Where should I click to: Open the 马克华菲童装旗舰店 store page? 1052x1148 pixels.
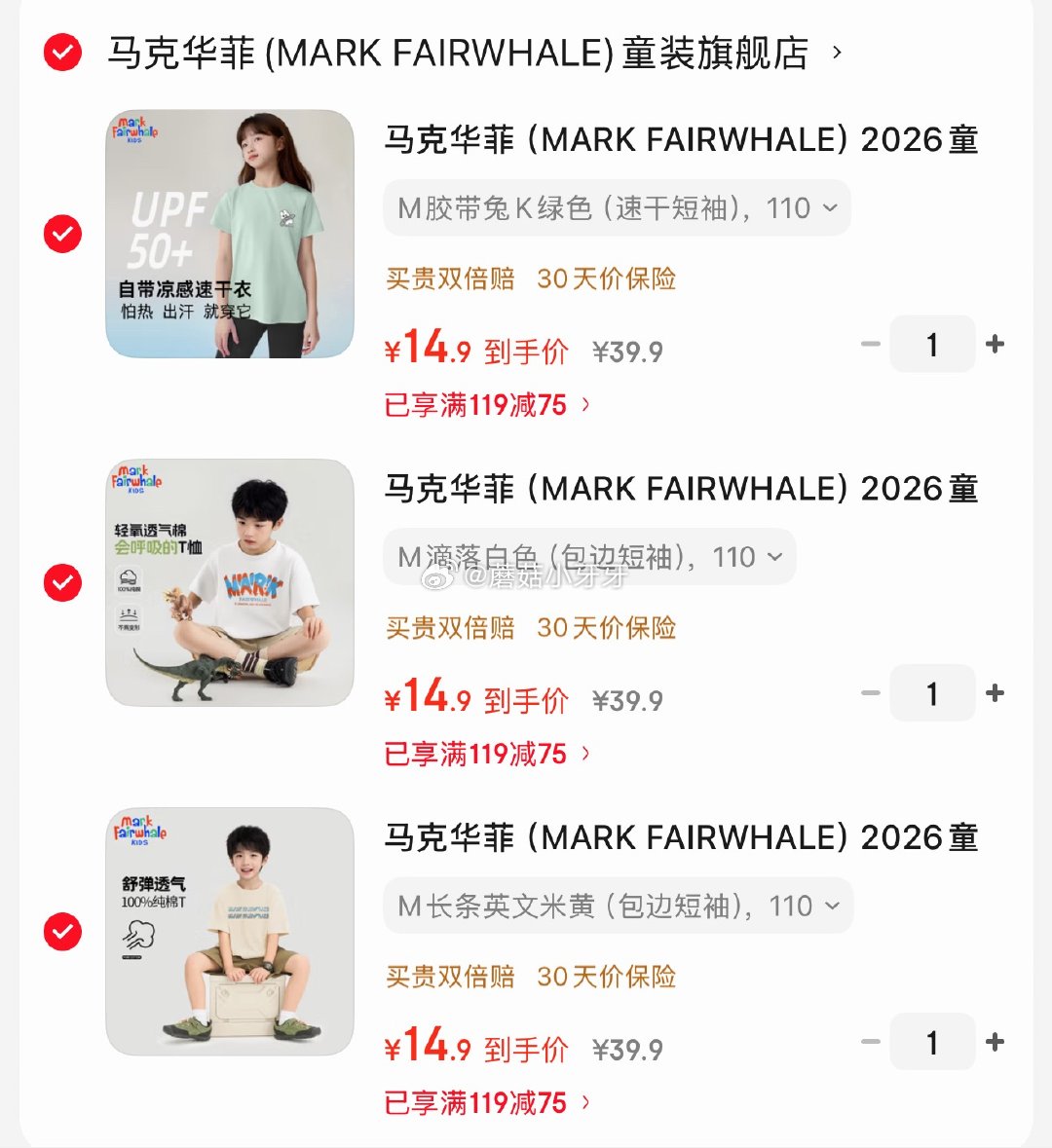[x=458, y=53]
